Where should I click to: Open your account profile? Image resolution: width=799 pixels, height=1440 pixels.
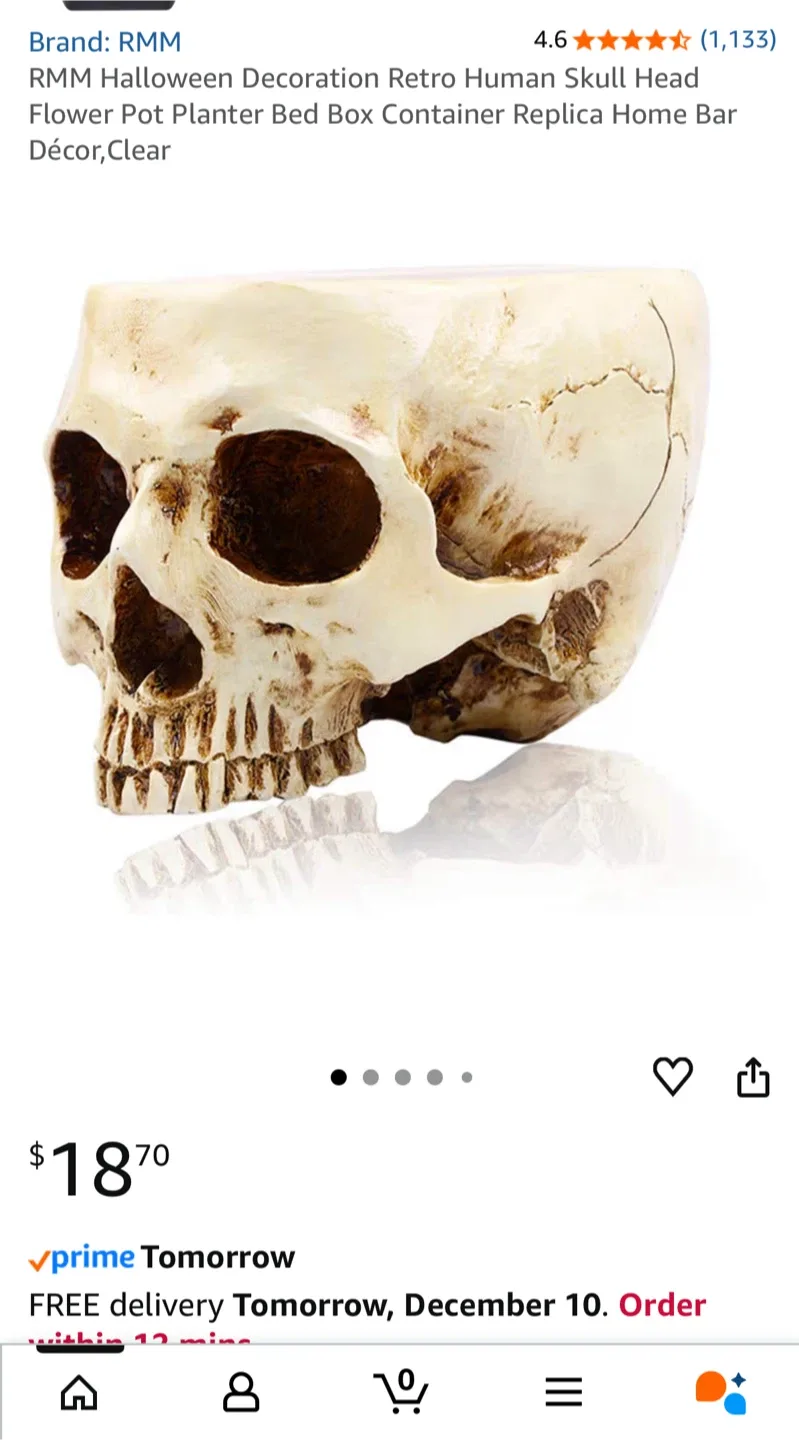[x=240, y=1390]
